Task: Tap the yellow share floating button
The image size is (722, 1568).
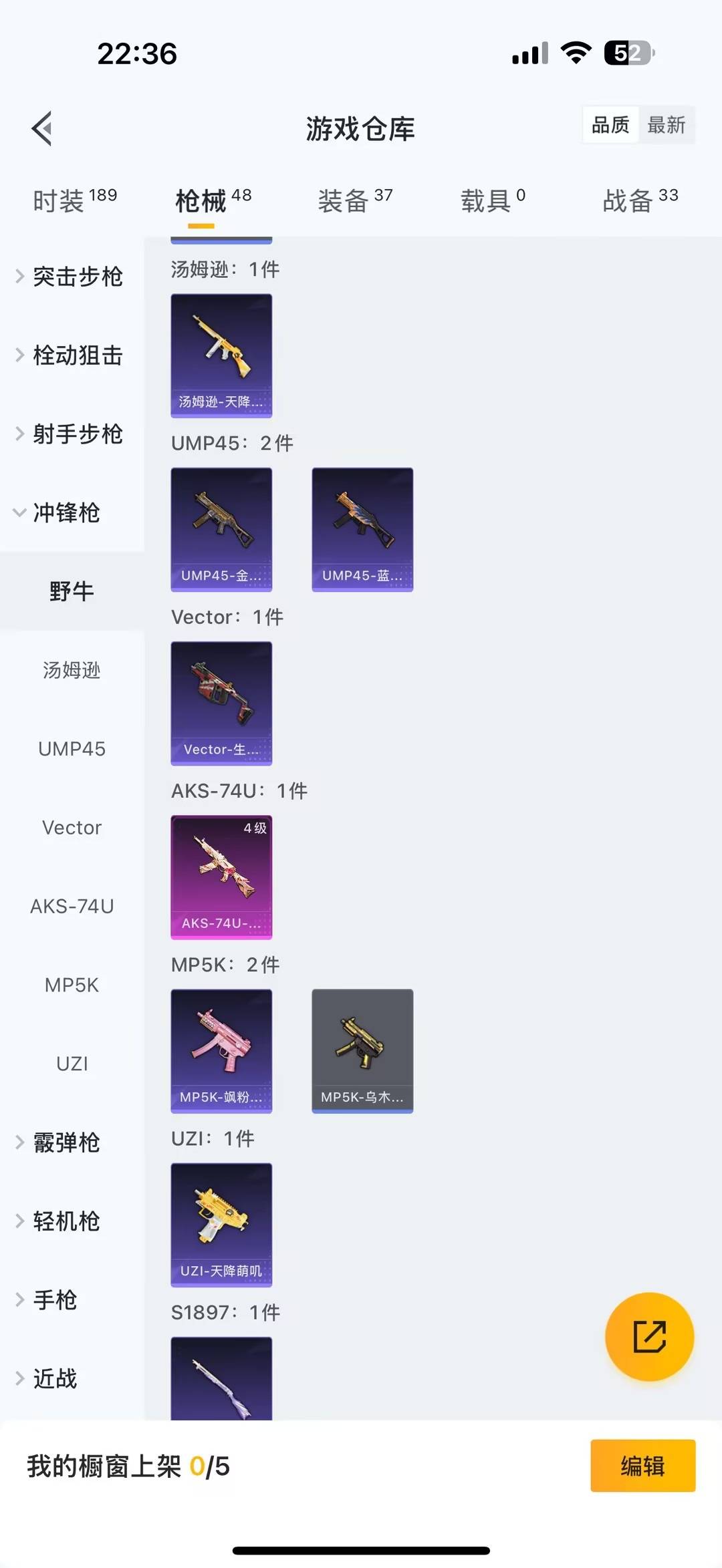Action: (x=649, y=1336)
